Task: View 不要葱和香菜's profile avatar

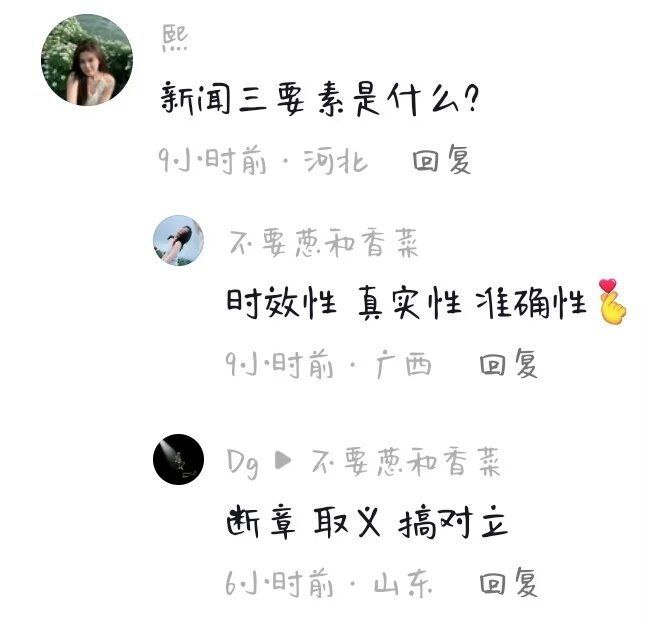Action: click(178, 240)
